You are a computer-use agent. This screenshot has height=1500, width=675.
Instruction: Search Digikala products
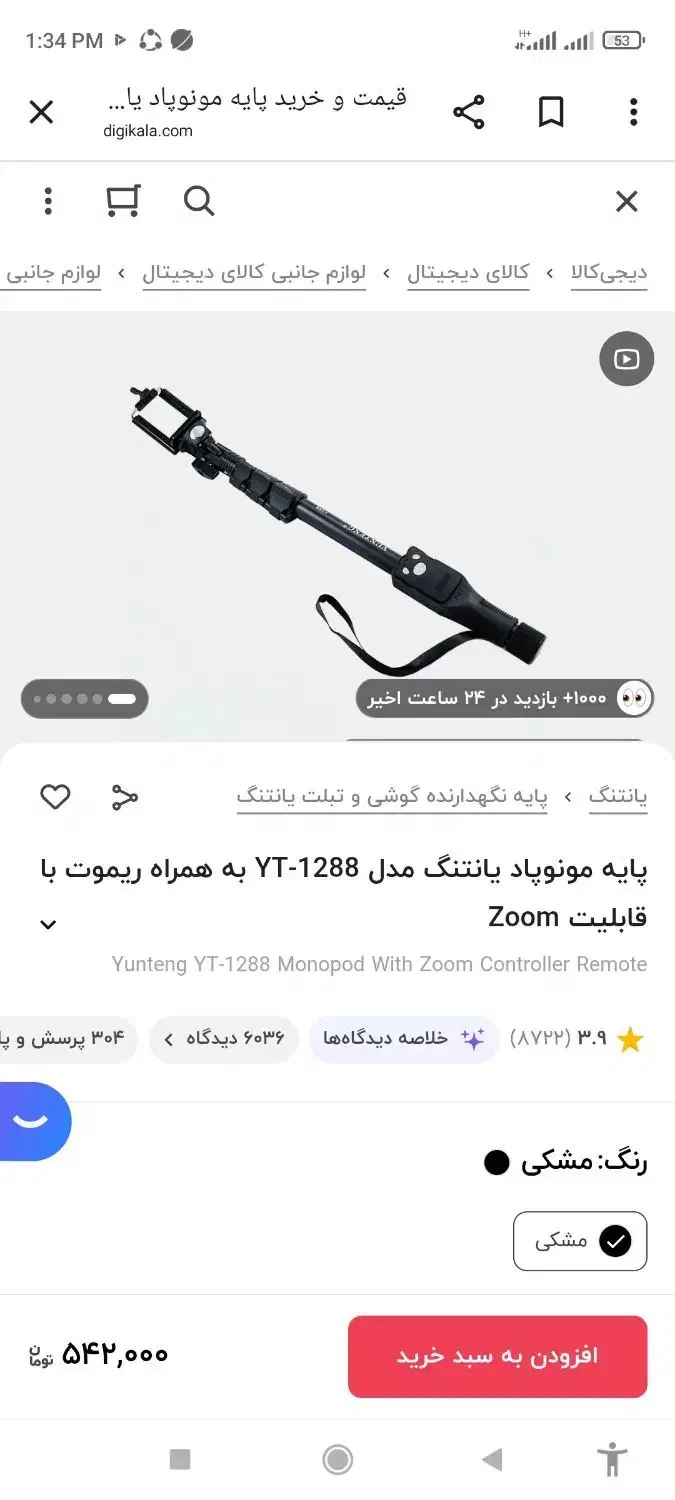point(199,202)
